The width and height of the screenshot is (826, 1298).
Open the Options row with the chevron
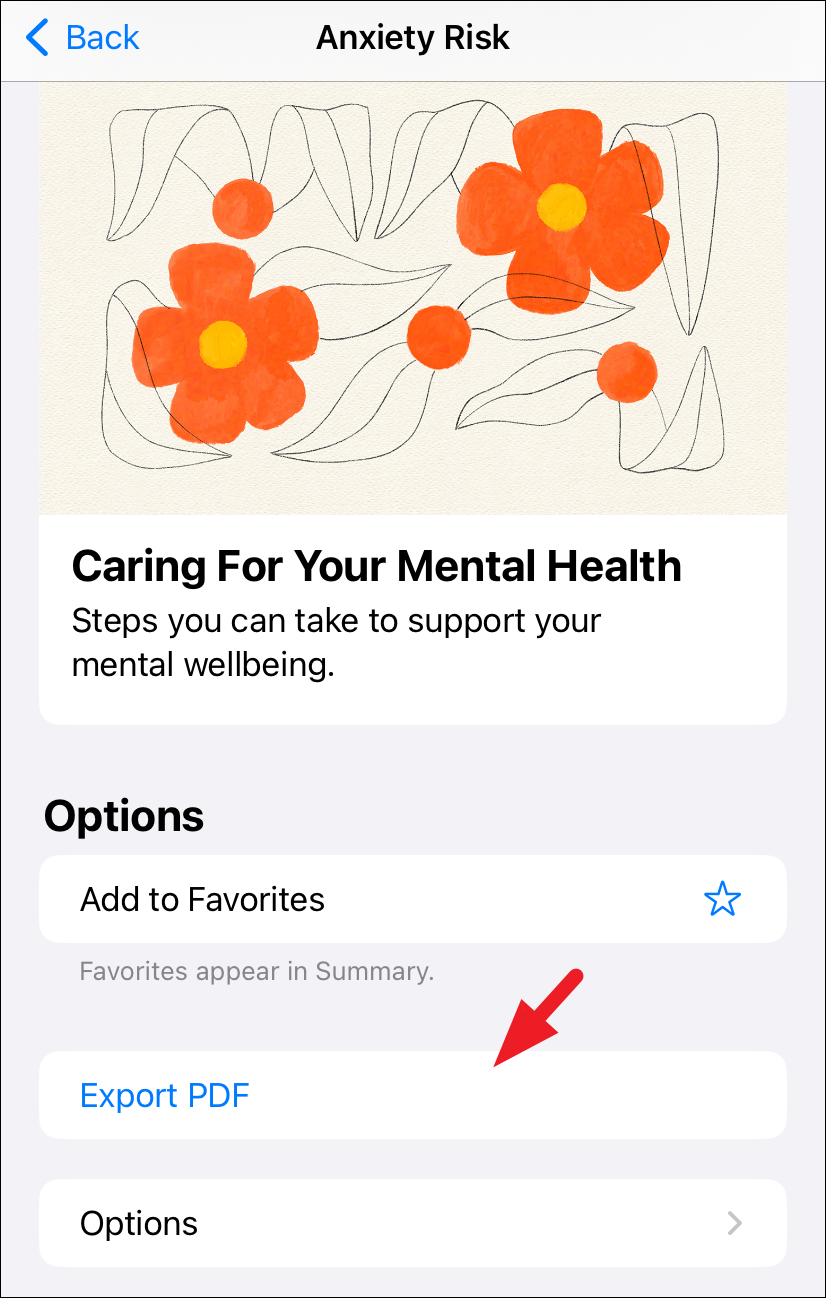point(412,1223)
